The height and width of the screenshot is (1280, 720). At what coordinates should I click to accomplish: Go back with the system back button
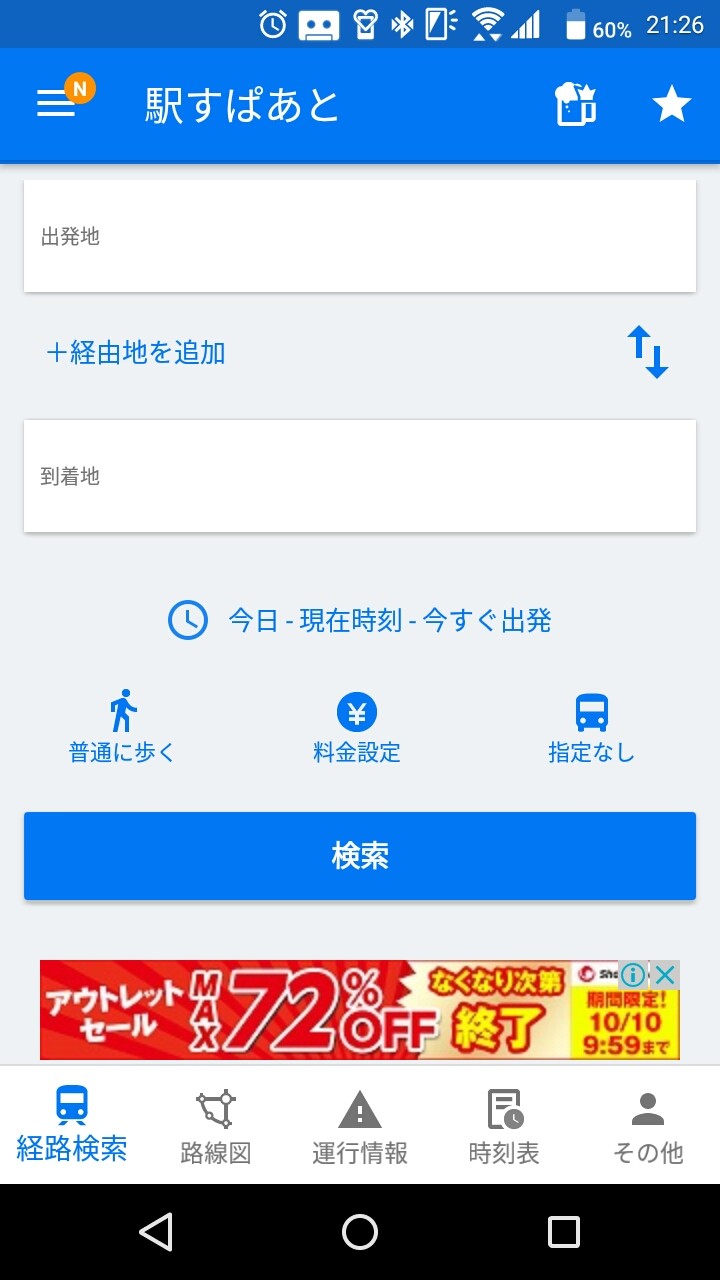(156, 1232)
